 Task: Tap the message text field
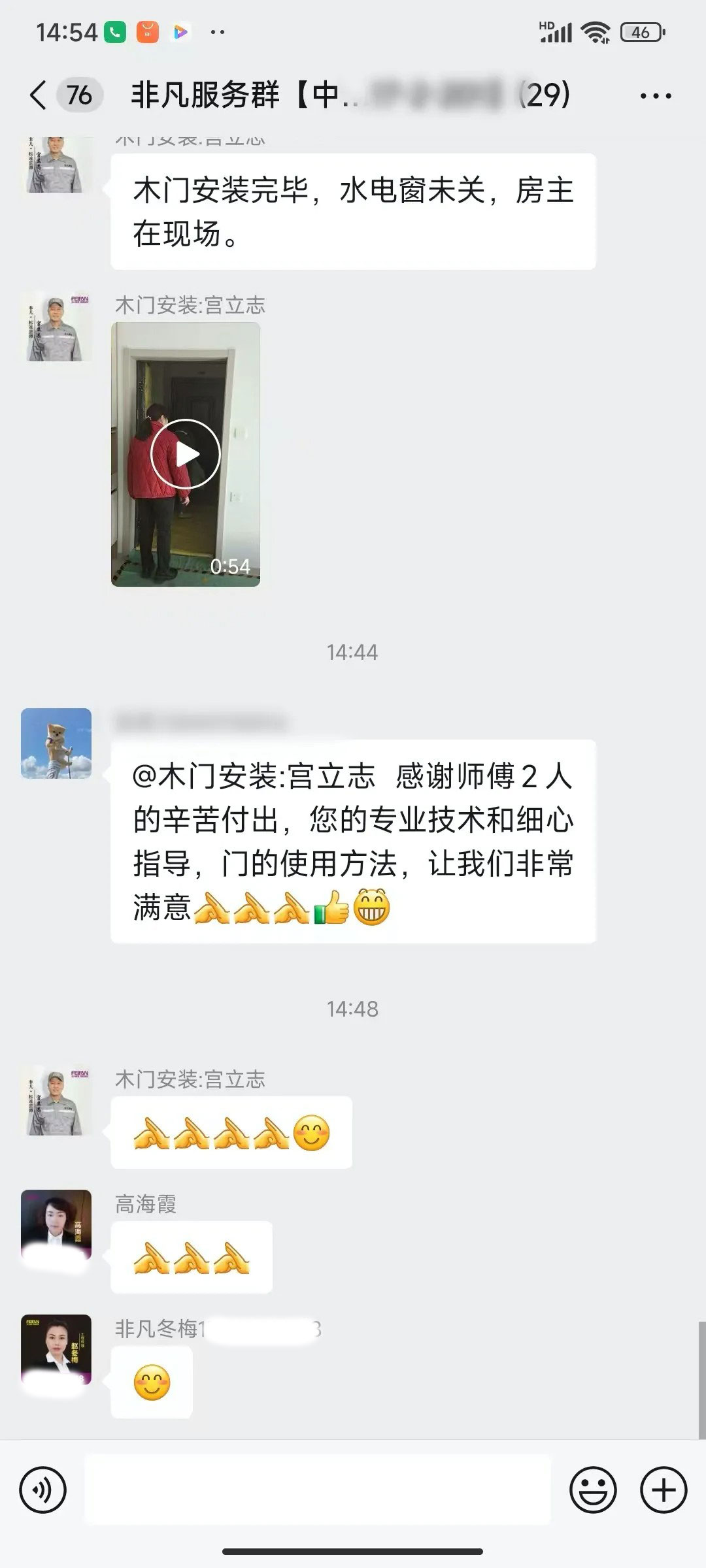[x=318, y=1490]
